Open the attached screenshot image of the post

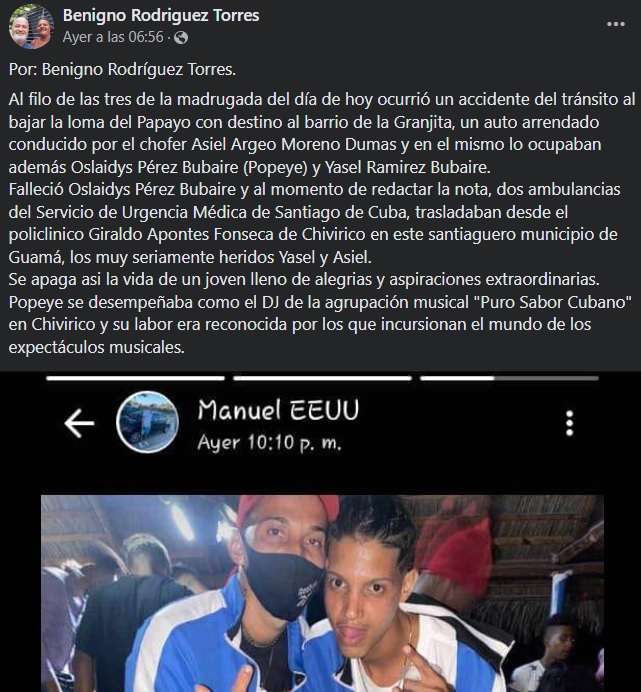pyautogui.click(x=320, y=540)
